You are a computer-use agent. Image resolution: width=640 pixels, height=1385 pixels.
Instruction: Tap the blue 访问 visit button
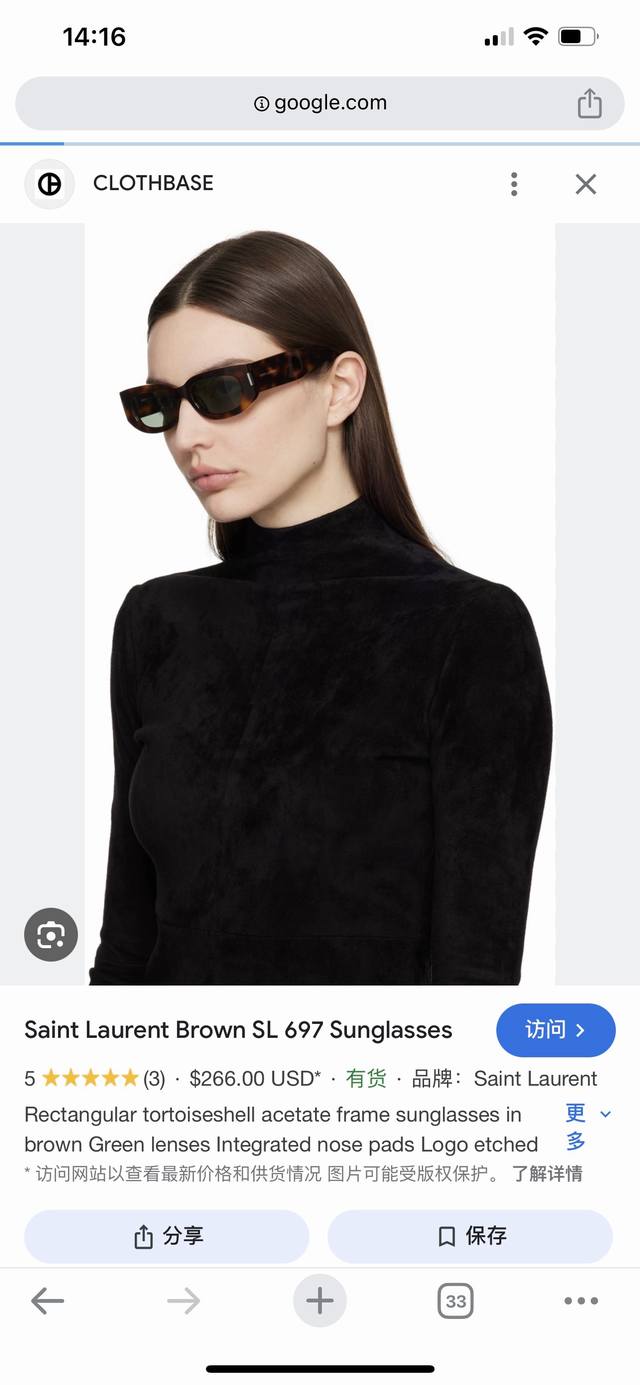pos(555,1030)
